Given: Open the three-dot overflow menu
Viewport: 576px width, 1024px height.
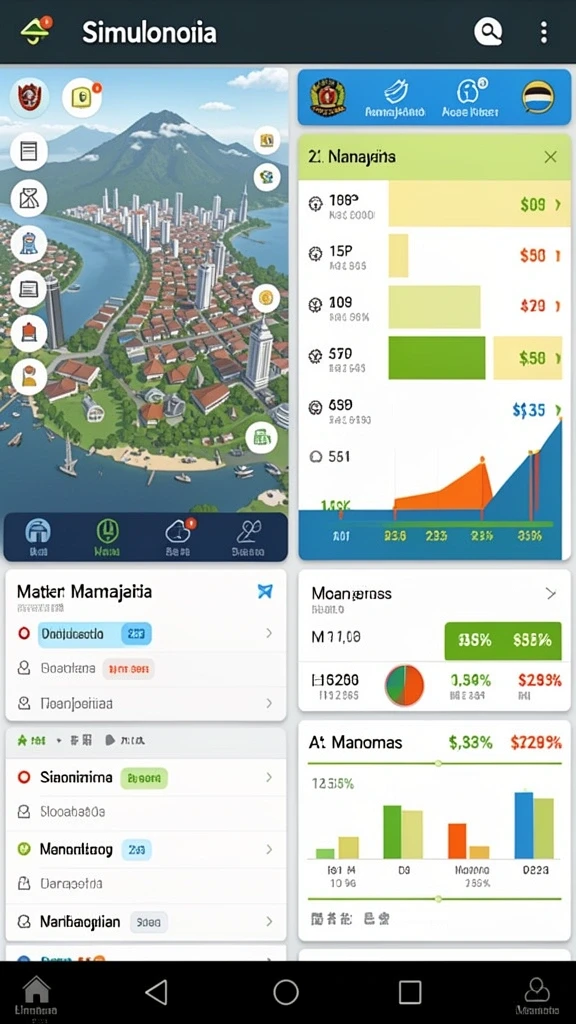Looking at the screenshot, I should coord(543,31).
